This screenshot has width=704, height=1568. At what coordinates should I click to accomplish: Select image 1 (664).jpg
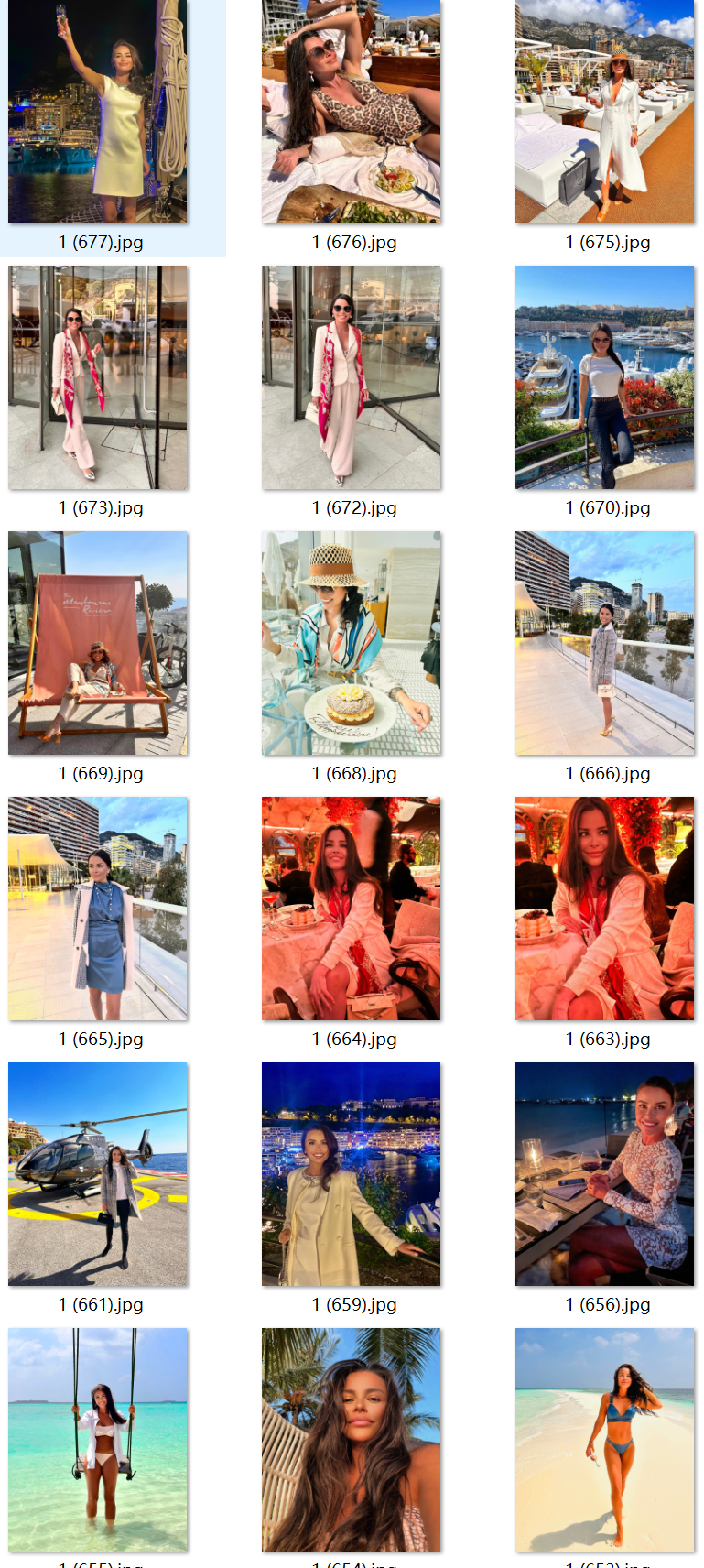352,909
